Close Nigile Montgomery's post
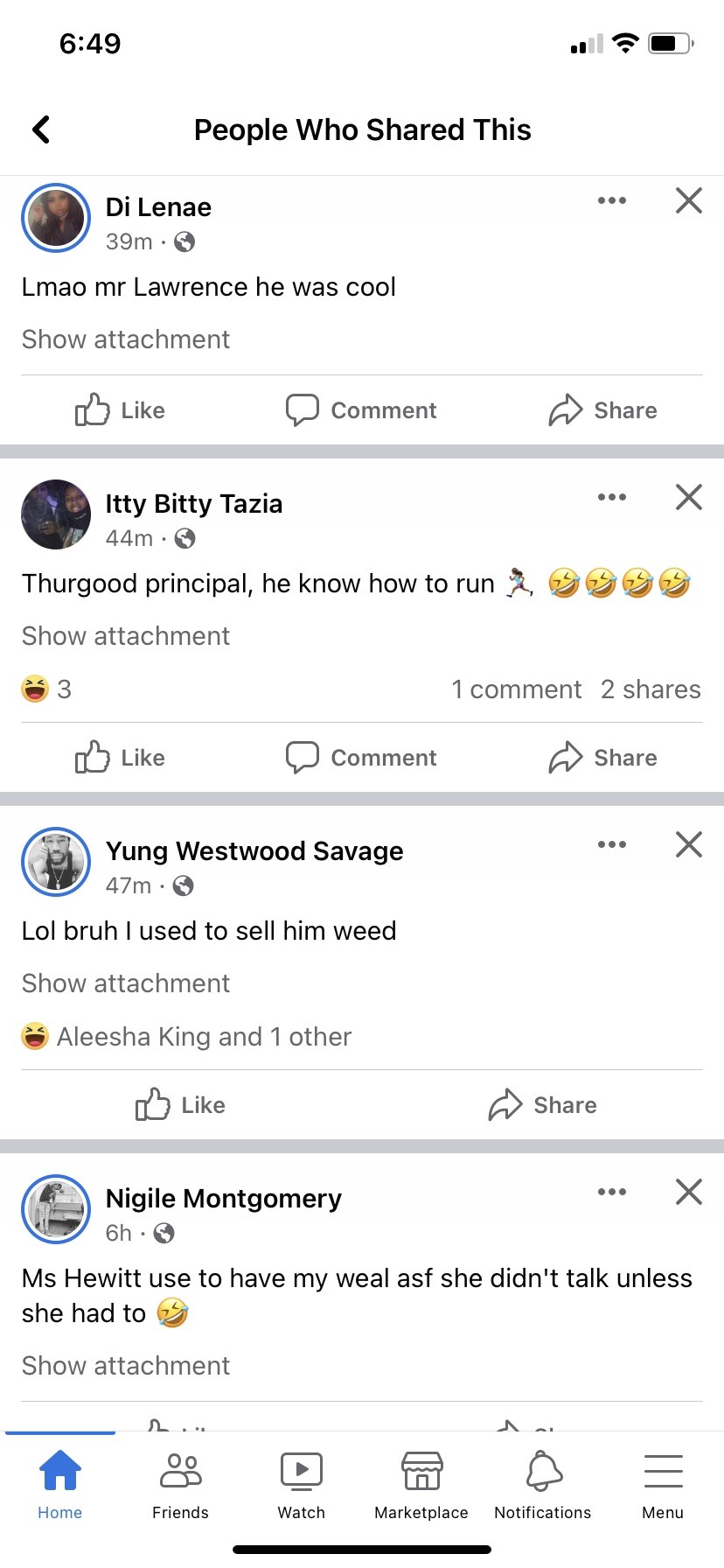724x1568 pixels. [688, 1192]
